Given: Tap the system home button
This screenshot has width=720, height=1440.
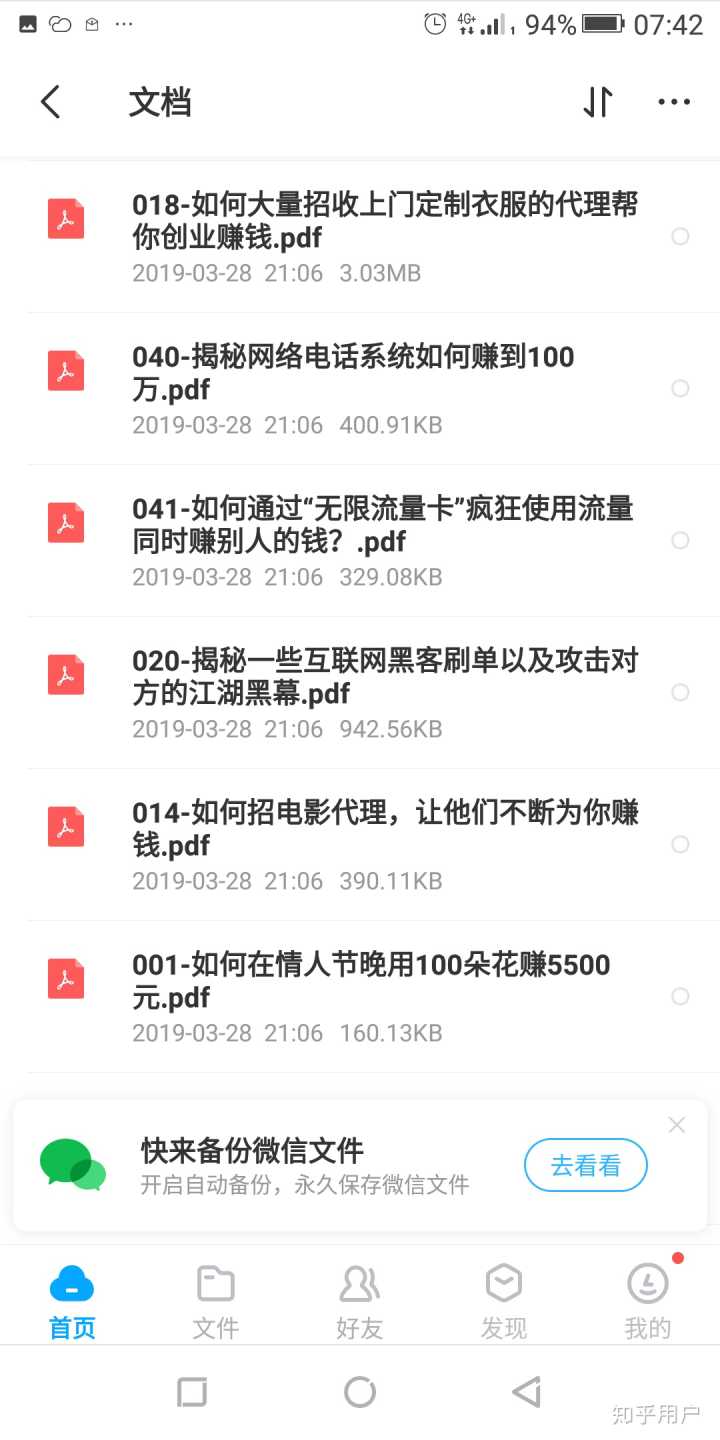Looking at the screenshot, I should pyautogui.click(x=360, y=1392).
